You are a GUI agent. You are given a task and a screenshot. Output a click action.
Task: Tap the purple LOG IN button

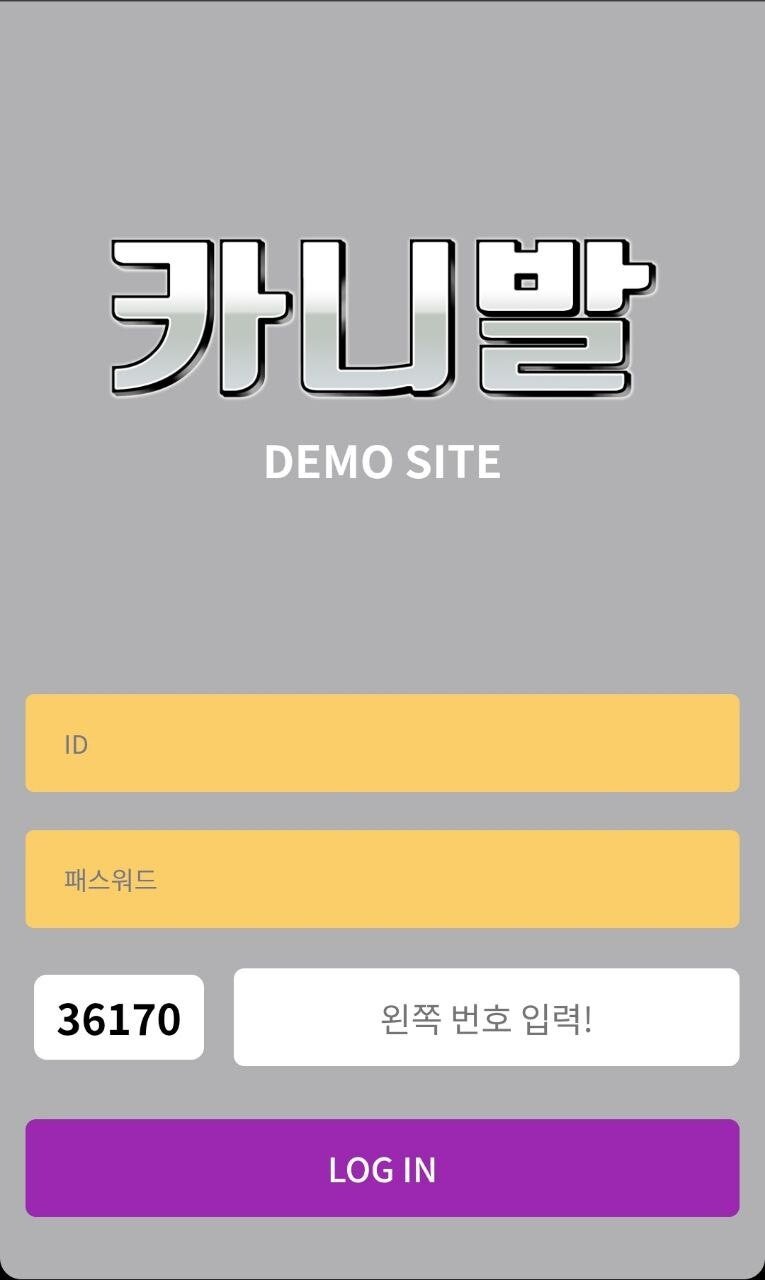coord(382,1168)
